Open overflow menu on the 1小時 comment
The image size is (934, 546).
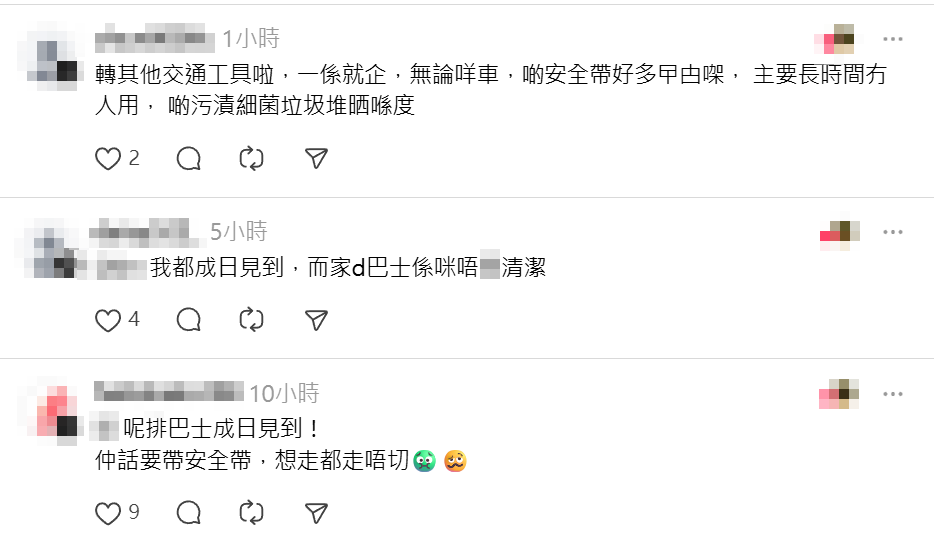click(x=893, y=40)
